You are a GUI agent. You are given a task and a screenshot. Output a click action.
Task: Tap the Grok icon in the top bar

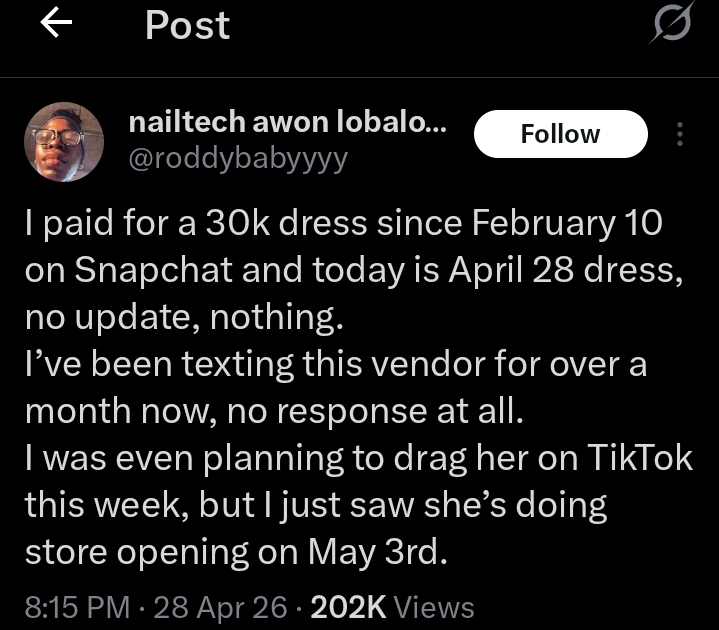coord(671,24)
